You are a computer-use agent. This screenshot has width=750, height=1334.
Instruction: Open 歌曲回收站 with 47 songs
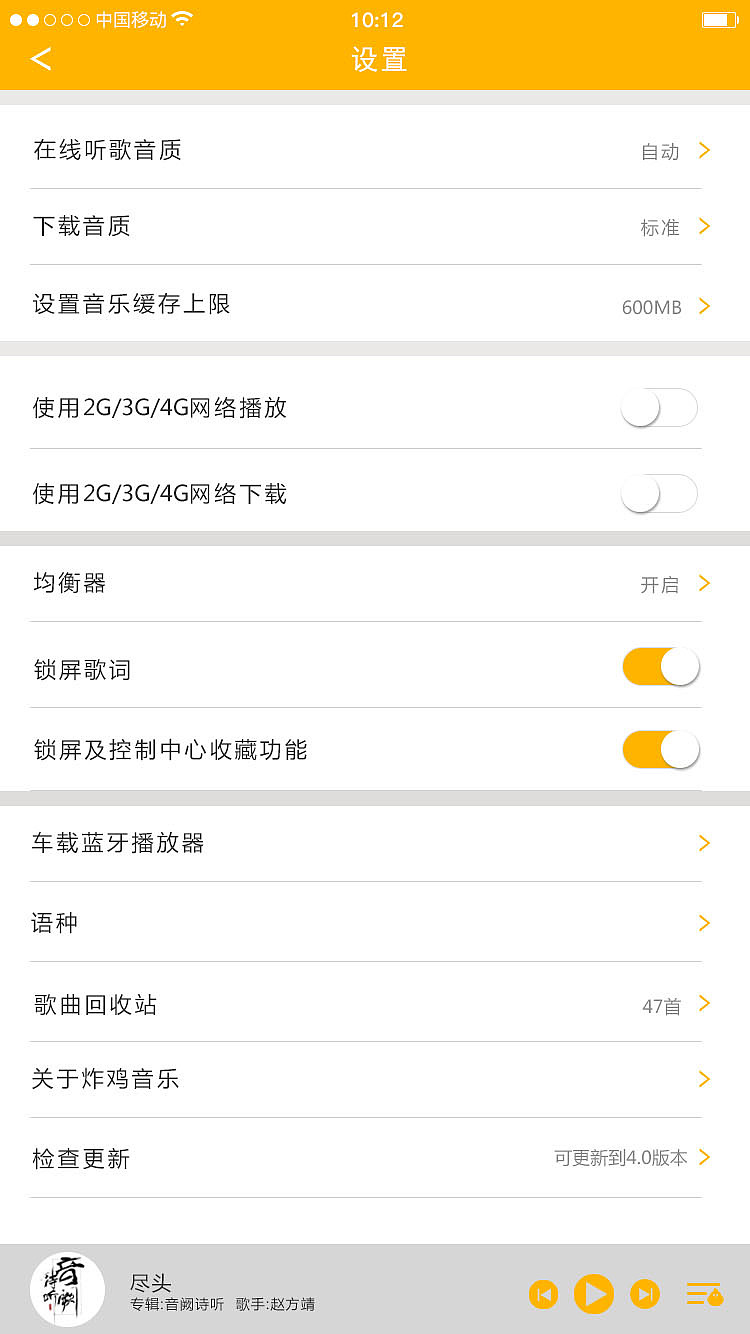[x=703, y=1003]
